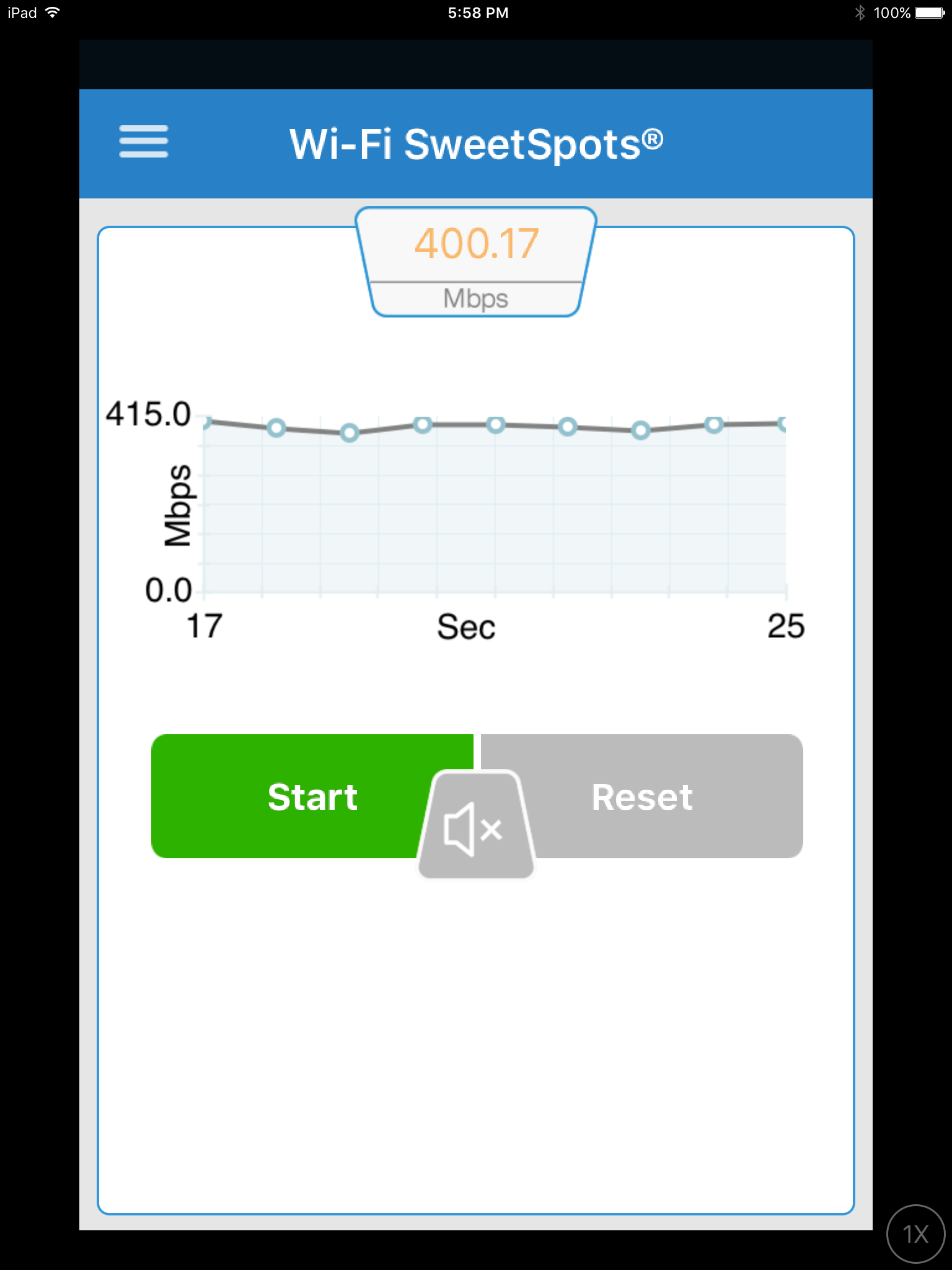This screenshot has height=1270, width=952.
Task: Toggle the muted speaker sound icon
Action: 475,825
